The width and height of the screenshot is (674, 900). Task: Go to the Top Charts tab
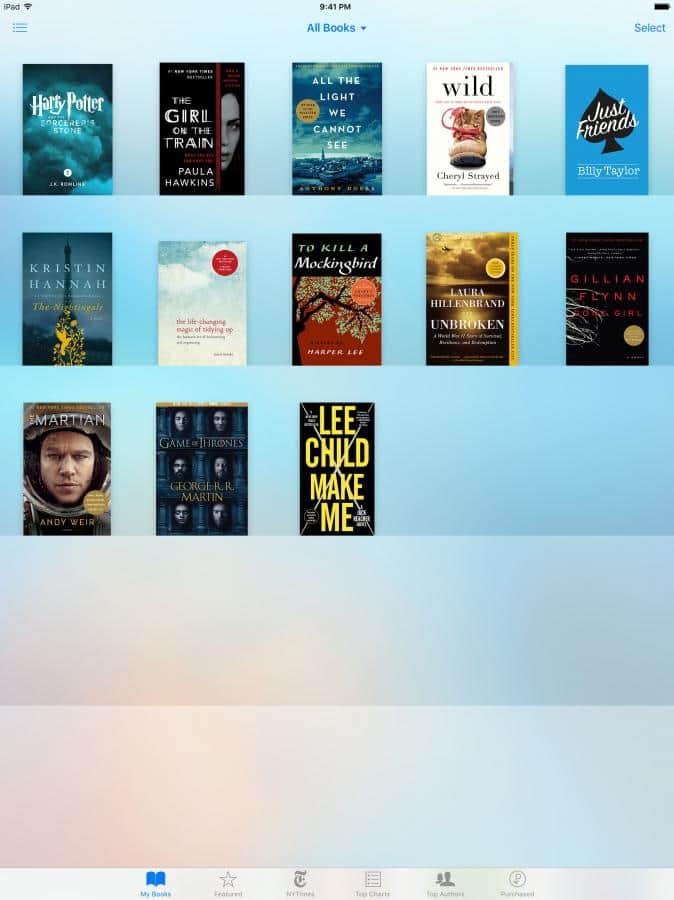coord(372,883)
